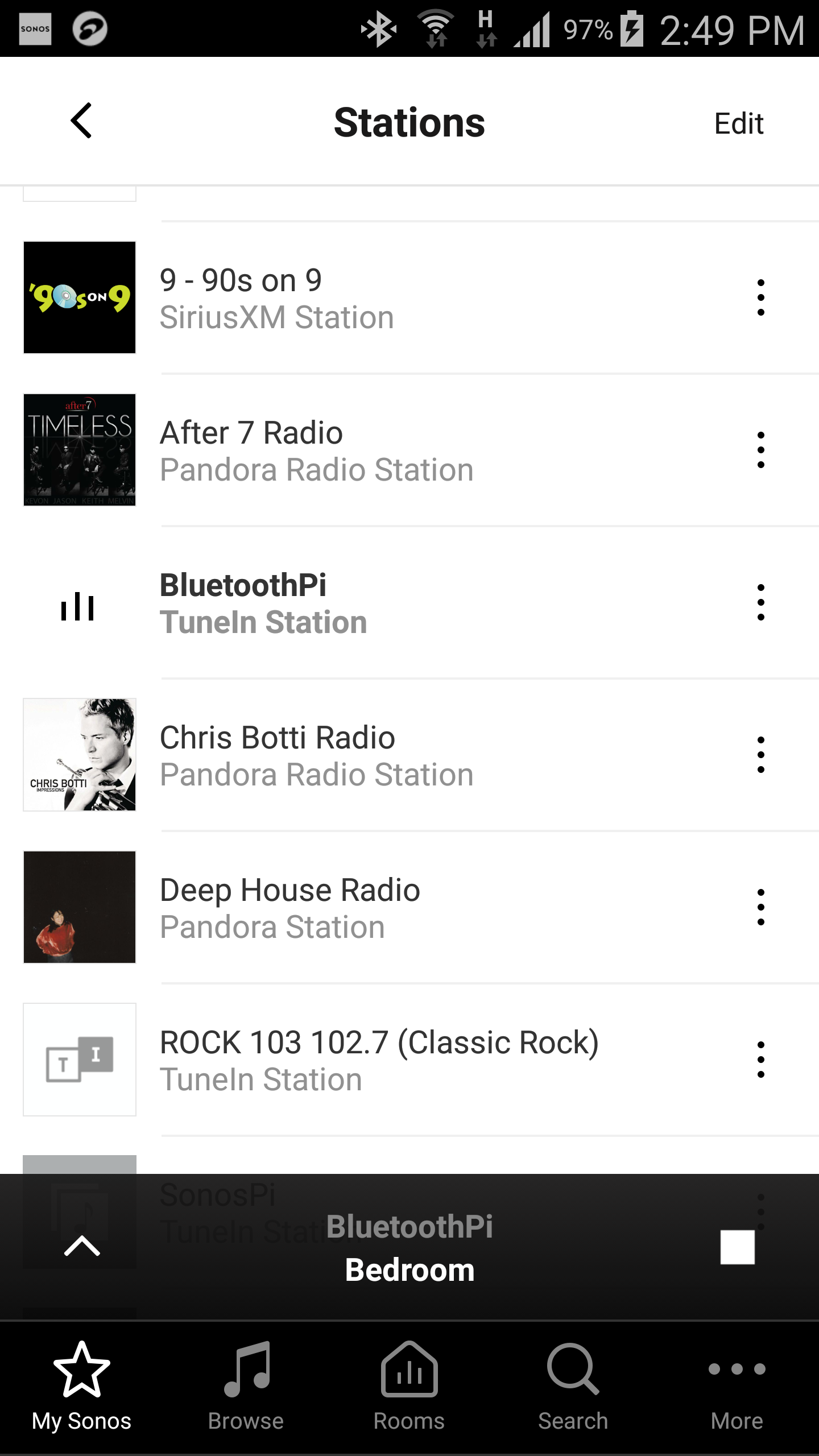
Task: Tap the Chris Botti album artwork thumbnail
Action: point(79,755)
